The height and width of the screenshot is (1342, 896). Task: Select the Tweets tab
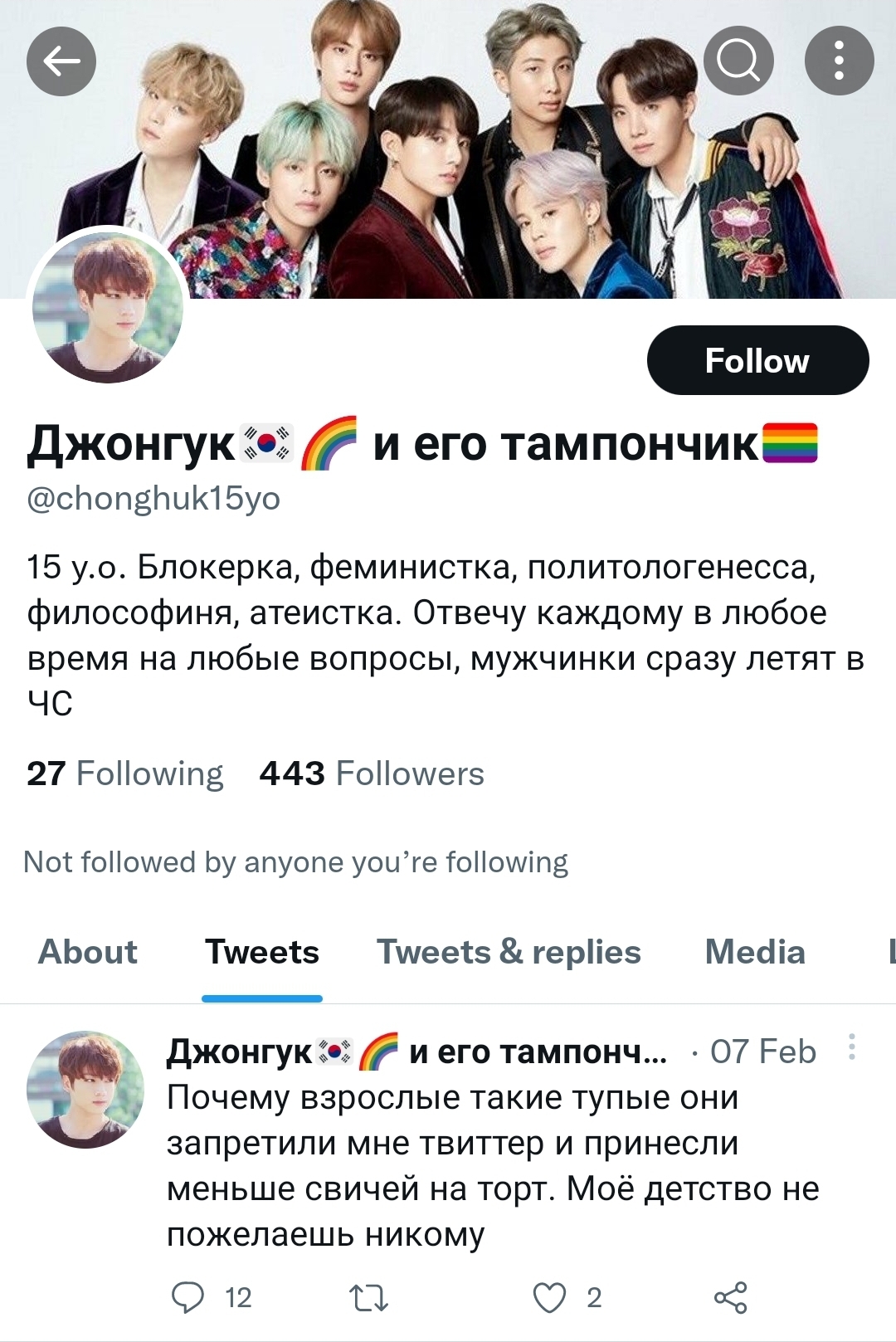261,952
